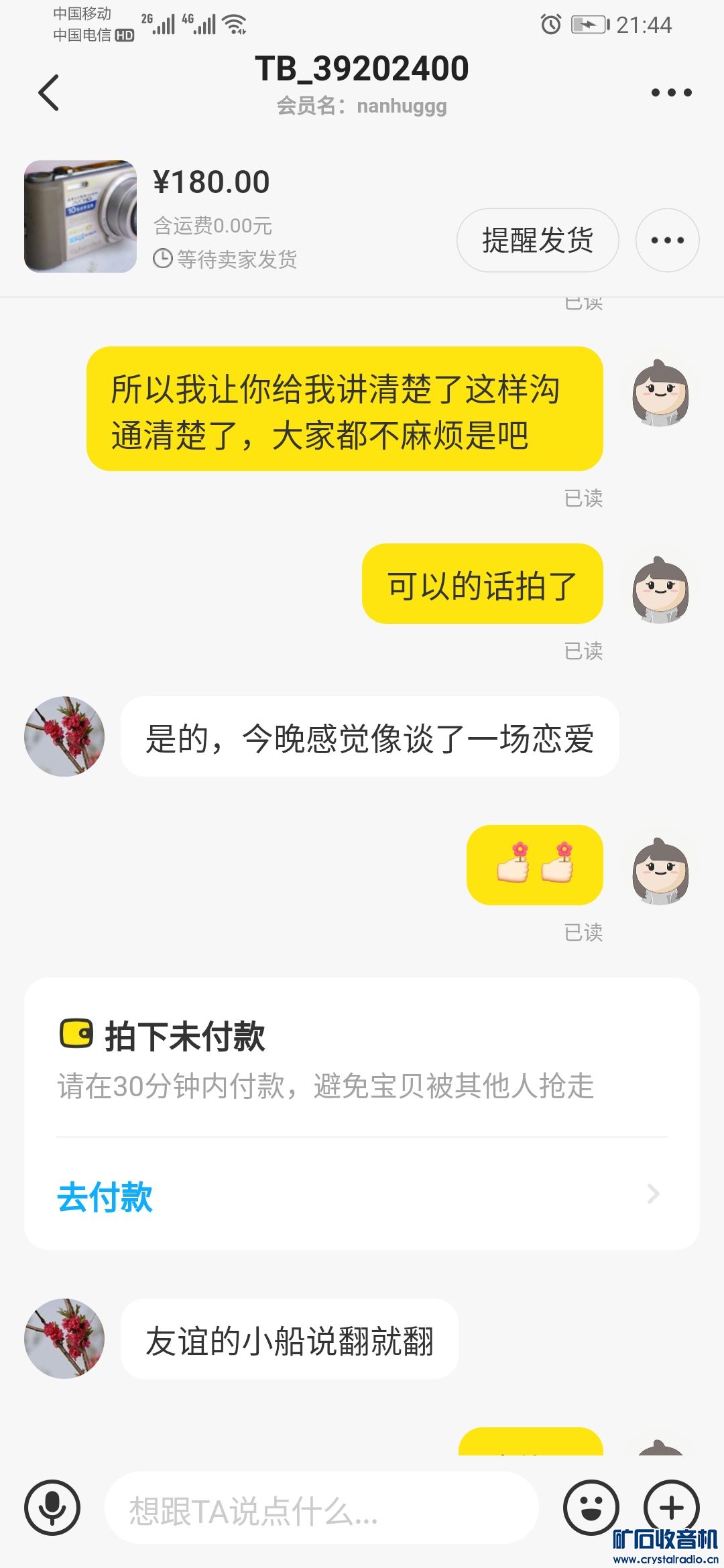The width and height of the screenshot is (724, 1568).
Task: Open the emoji picker
Action: click(591, 1507)
